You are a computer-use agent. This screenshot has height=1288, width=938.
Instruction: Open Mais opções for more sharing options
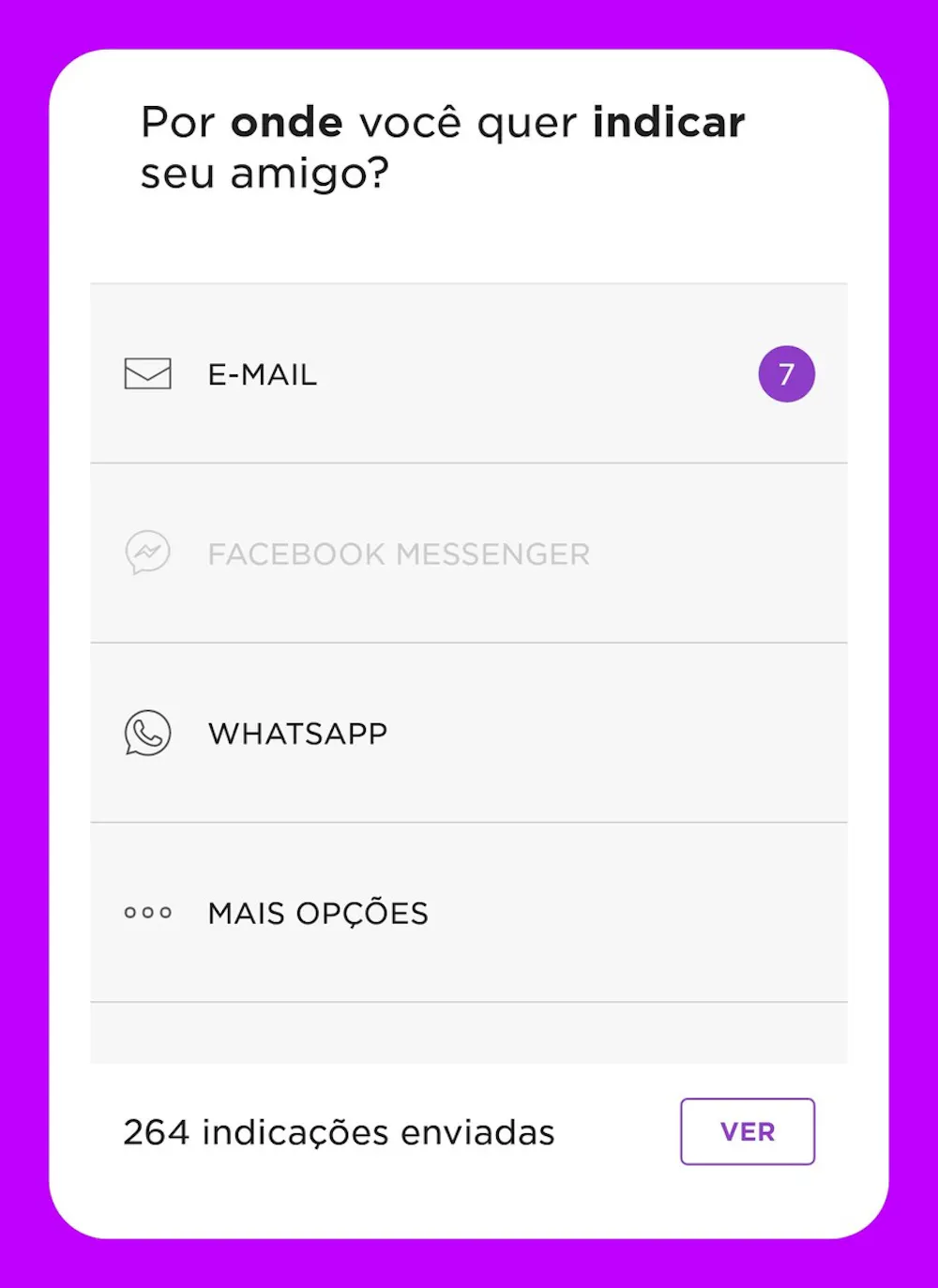click(x=317, y=913)
